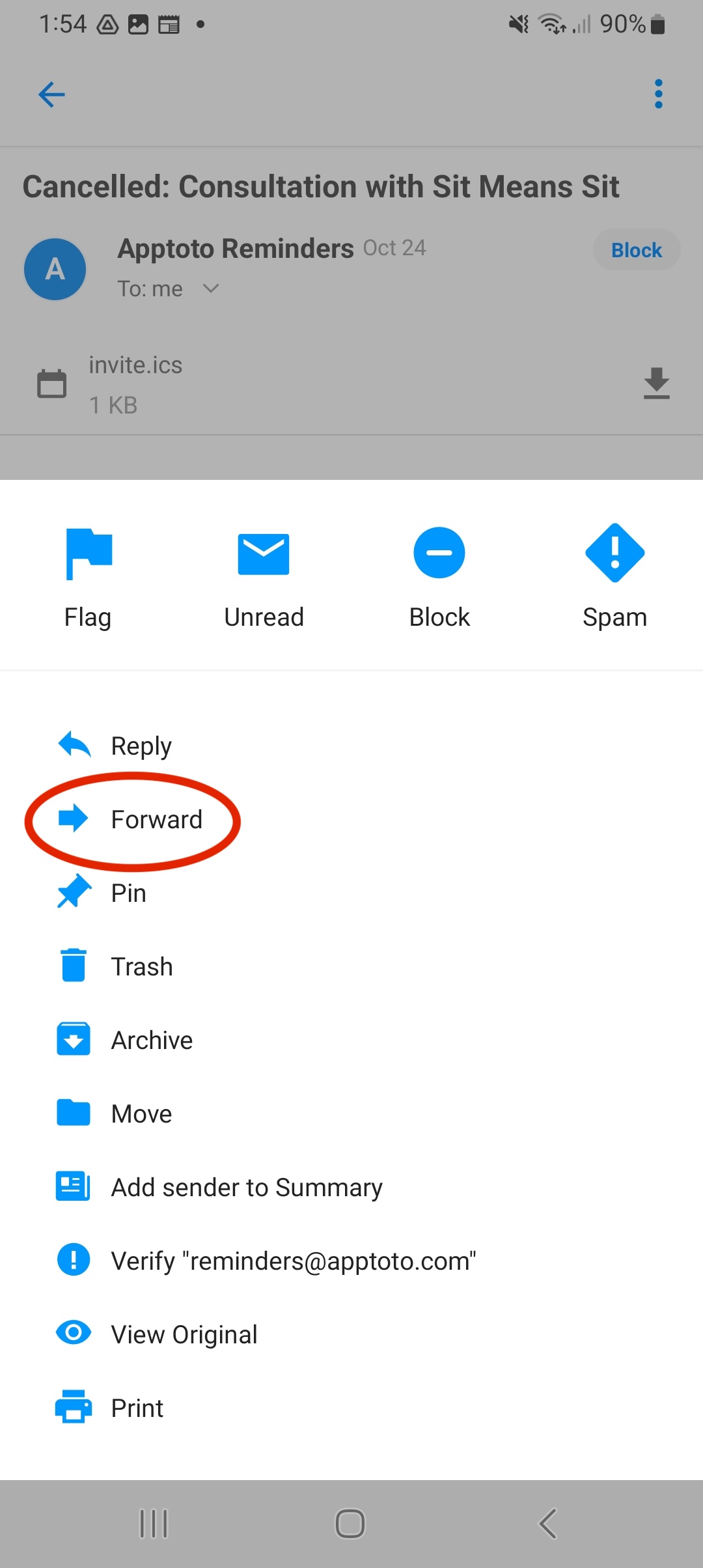Move the email to Trash
Image resolution: width=703 pixels, height=1568 pixels.
(x=141, y=966)
